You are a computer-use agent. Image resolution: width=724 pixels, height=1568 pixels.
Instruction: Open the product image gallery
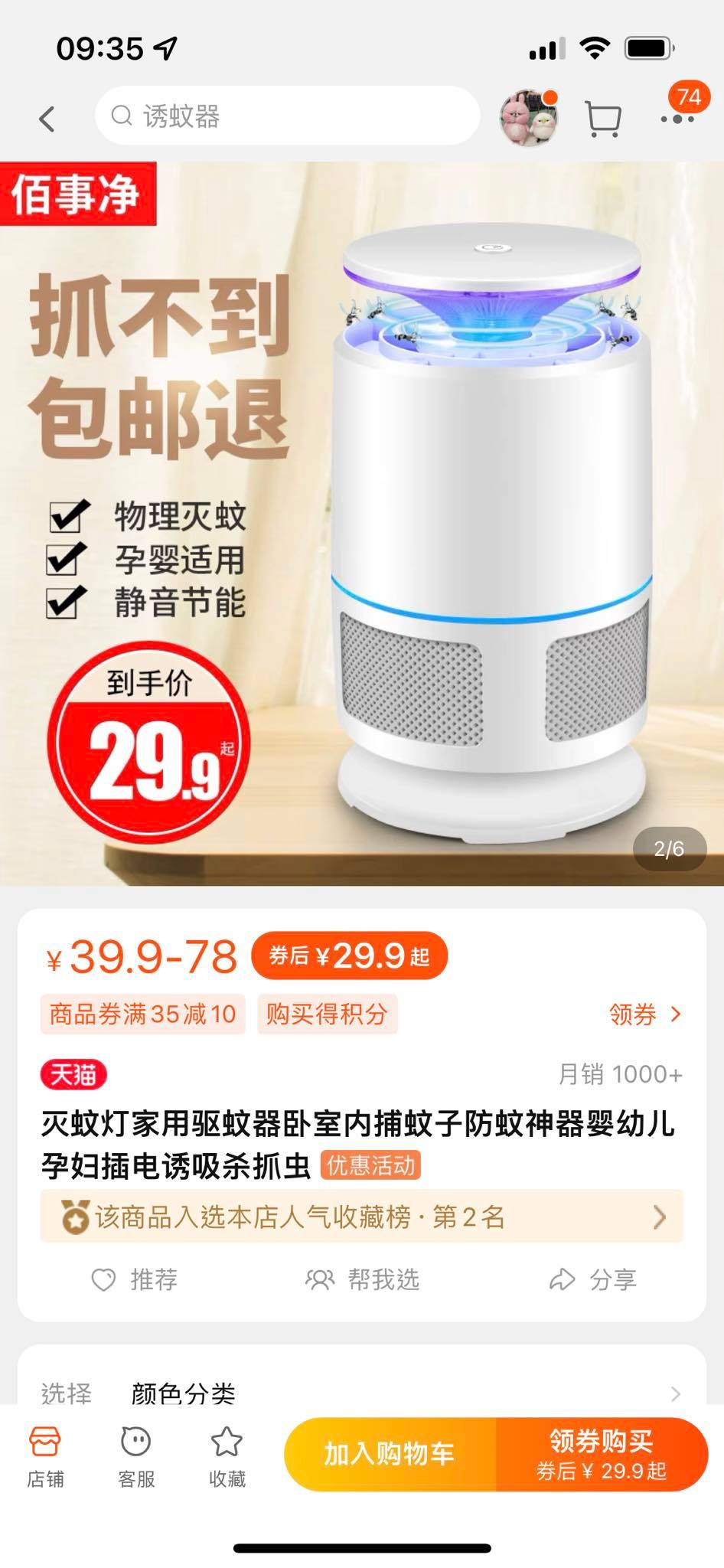[362, 523]
